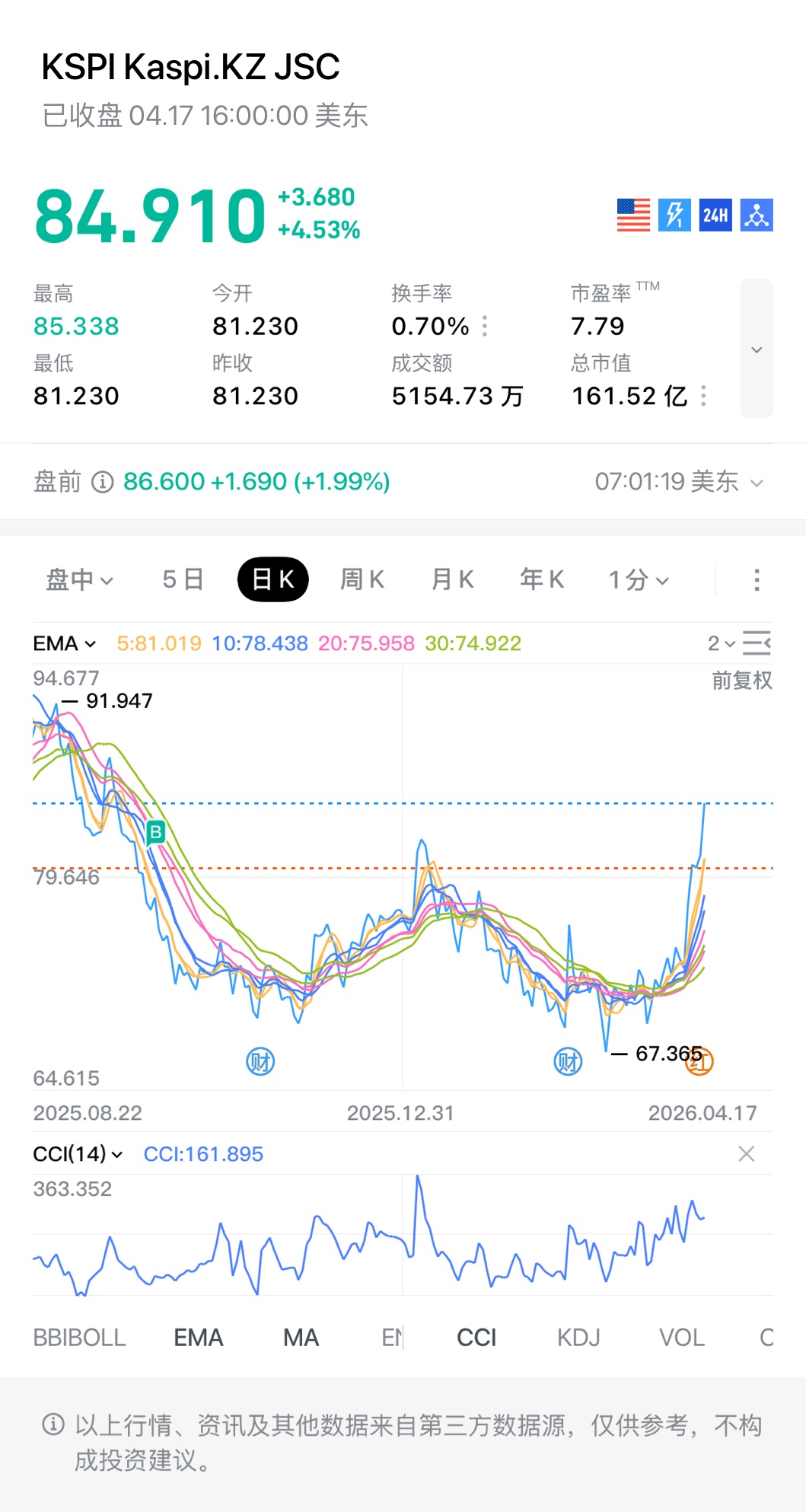Close the CCI indicator panel

tap(746, 1154)
